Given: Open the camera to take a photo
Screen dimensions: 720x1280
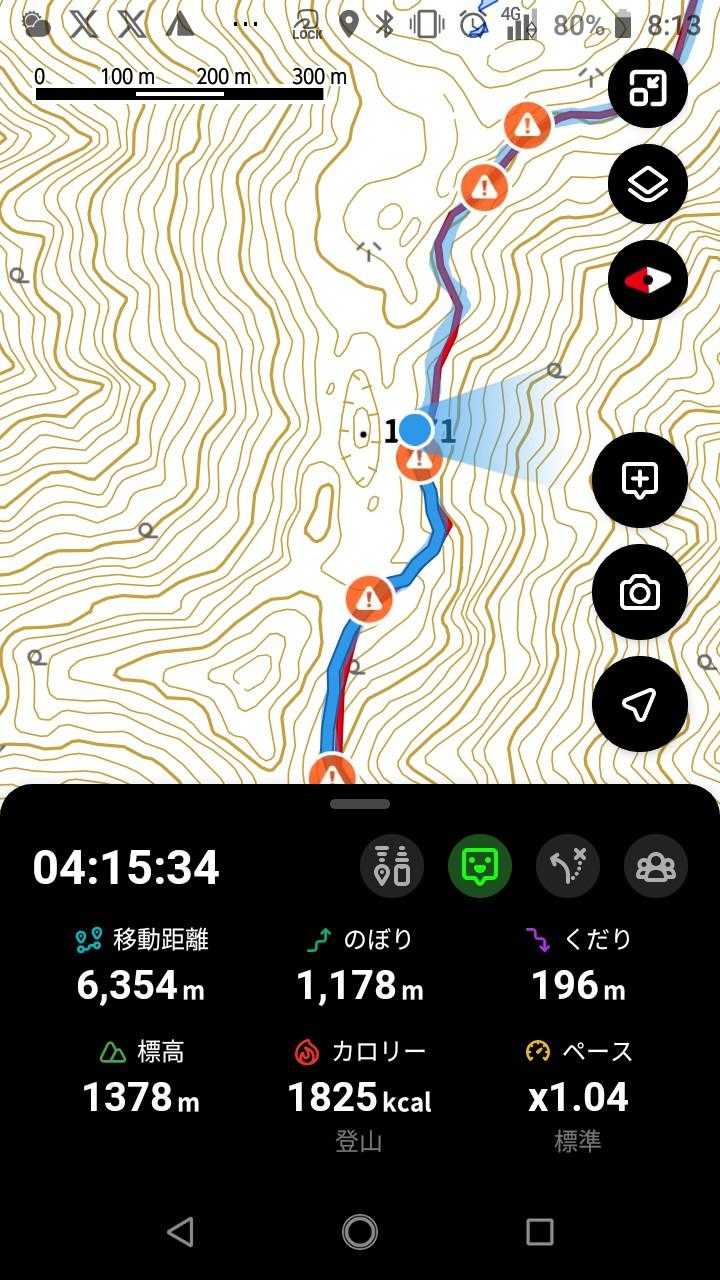Looking at the screenshot, I should [640, 593].
